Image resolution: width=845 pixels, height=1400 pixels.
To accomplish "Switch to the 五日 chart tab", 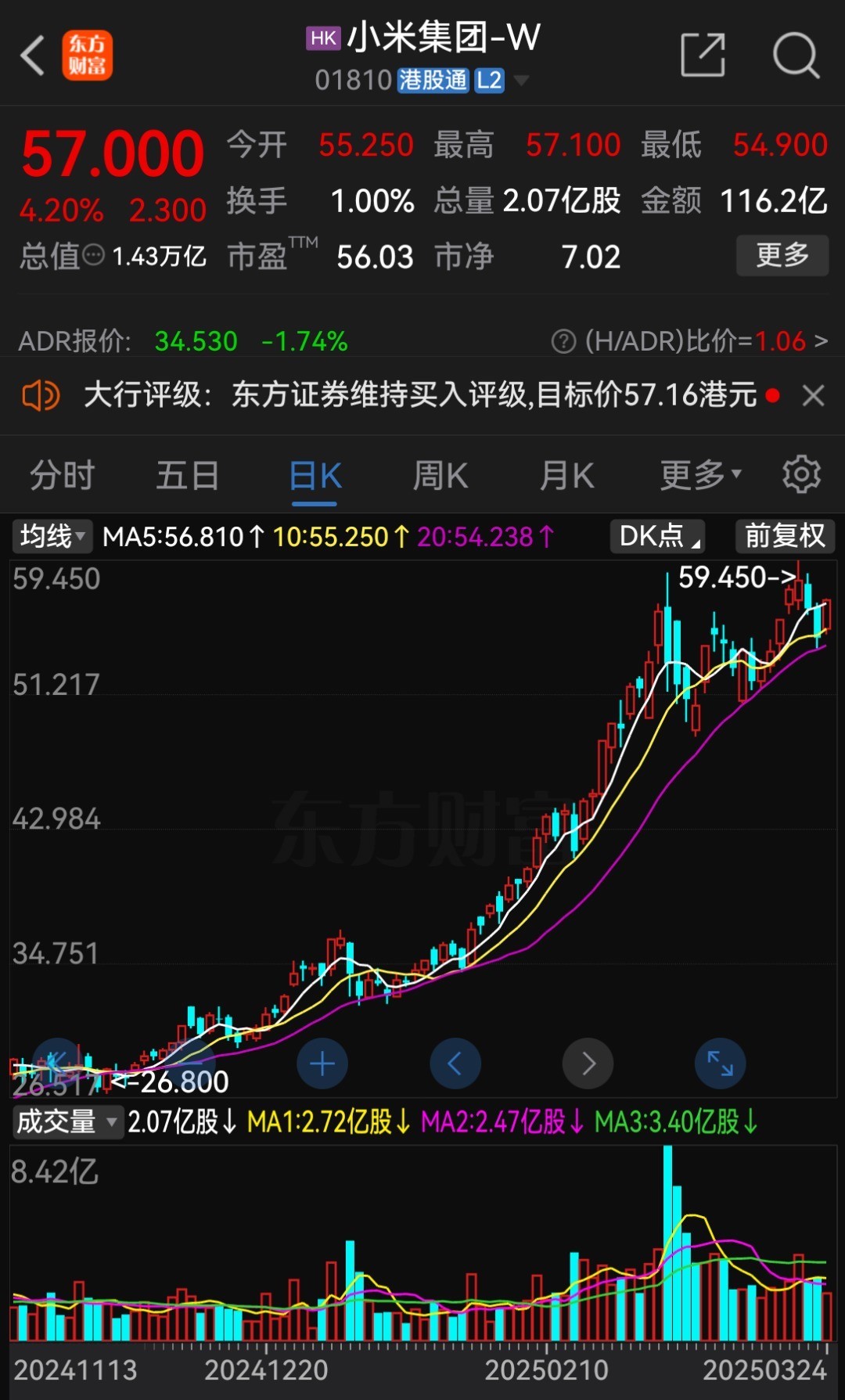I will 188,475.
